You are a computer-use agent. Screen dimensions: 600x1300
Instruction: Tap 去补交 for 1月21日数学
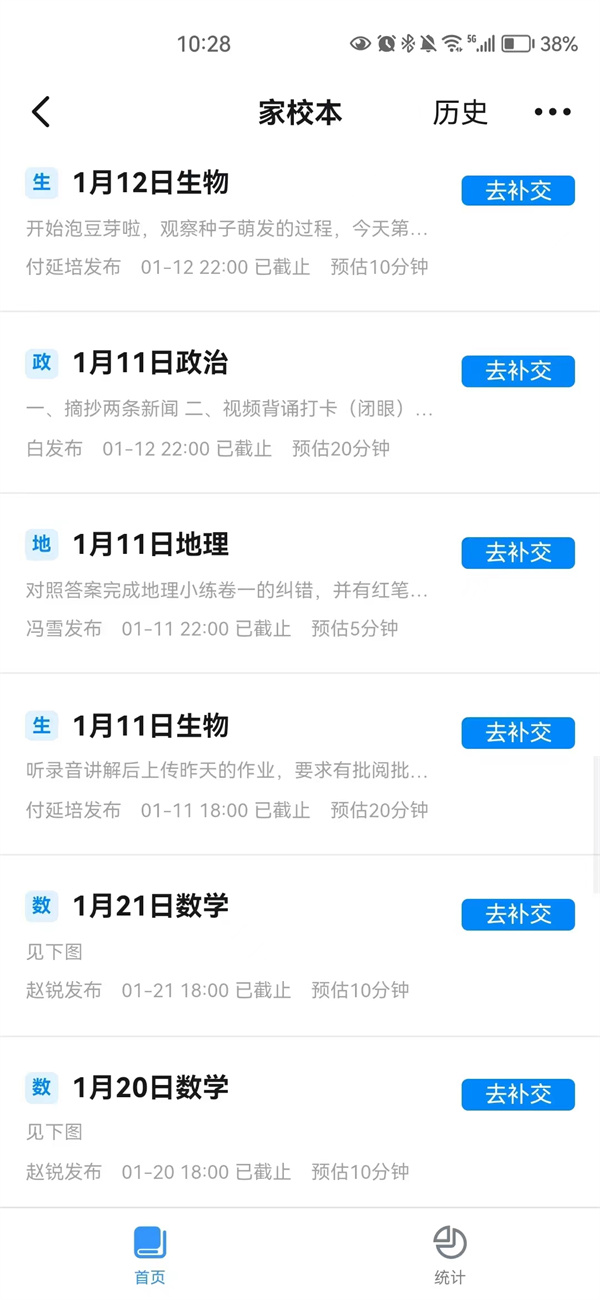518,914
